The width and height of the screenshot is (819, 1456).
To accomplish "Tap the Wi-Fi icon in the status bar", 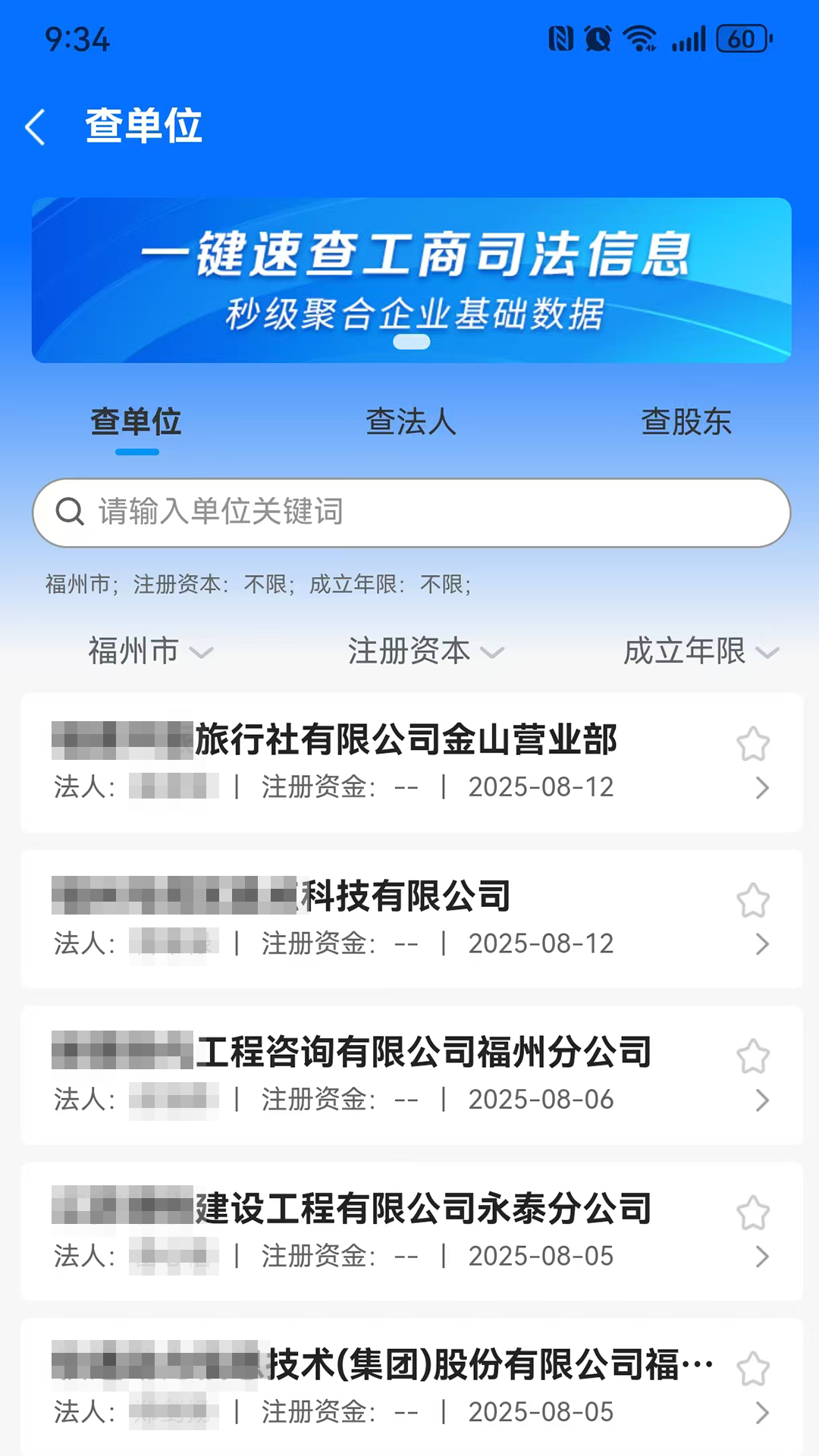I will (x=639, y=36).
